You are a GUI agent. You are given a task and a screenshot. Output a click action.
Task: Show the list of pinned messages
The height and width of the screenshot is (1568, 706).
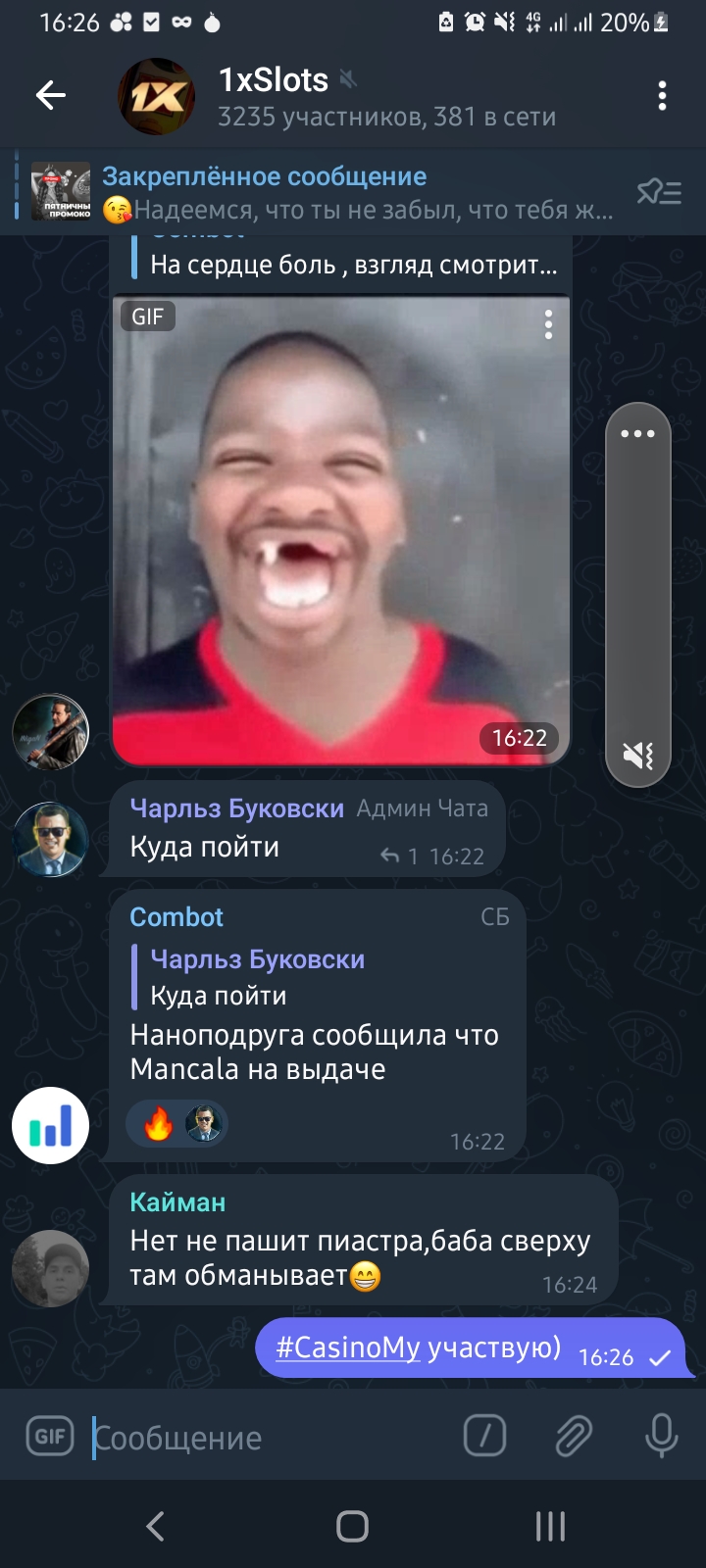(659, 192)
